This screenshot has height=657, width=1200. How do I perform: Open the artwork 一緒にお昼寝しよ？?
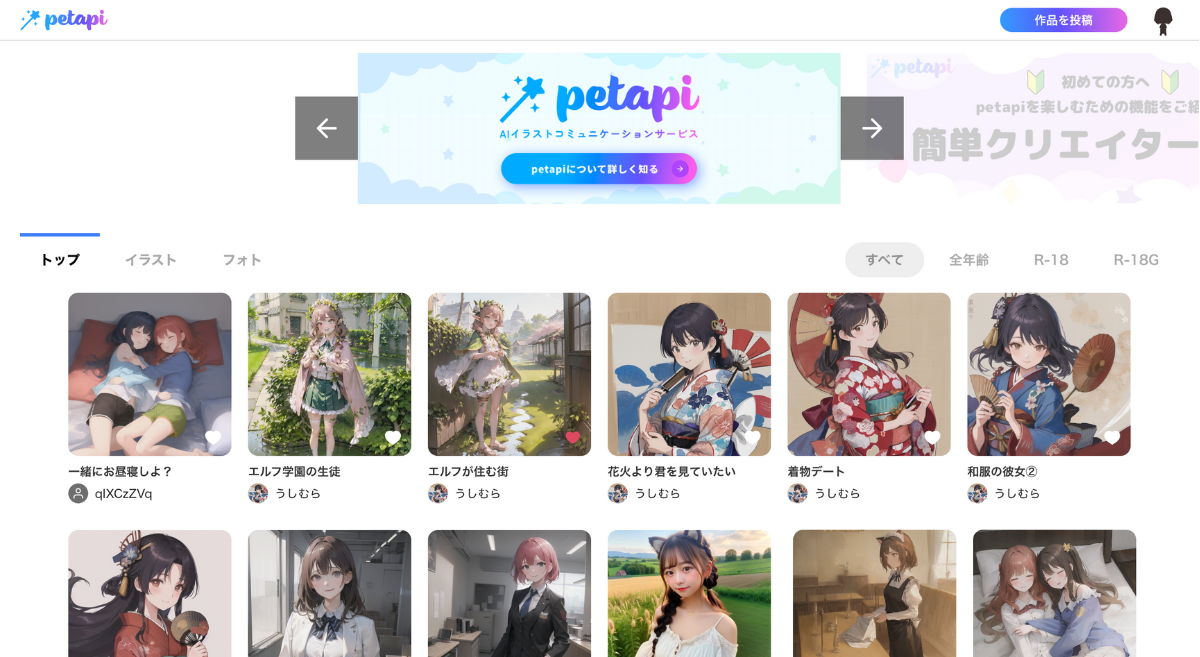pyautogui.click(x=150, y=373)
